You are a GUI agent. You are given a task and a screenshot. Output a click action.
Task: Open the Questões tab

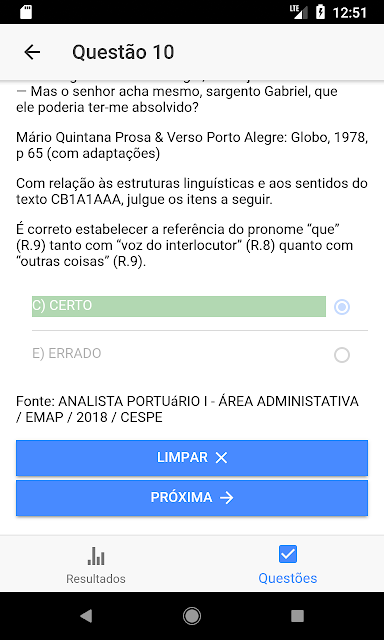[x=288, y=564]
